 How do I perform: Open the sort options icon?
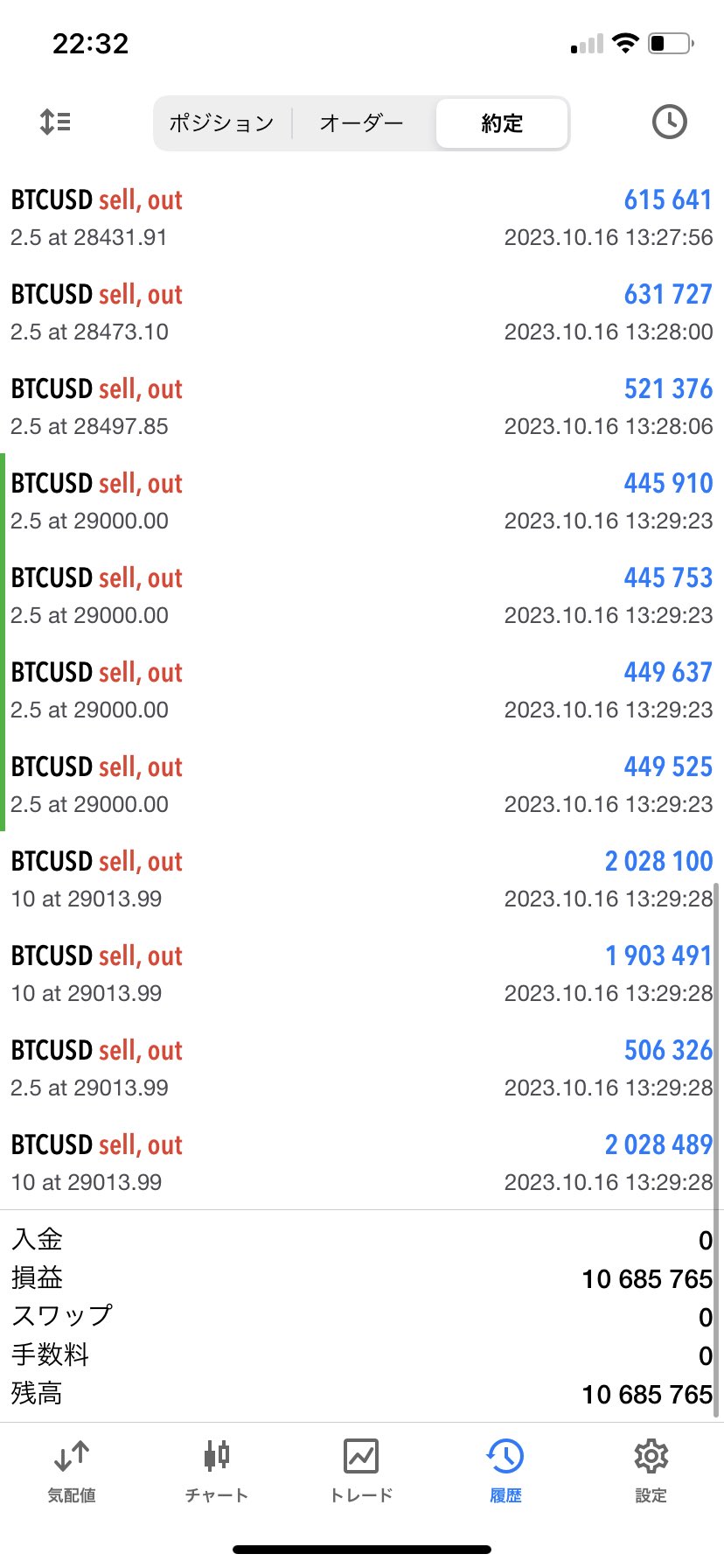click(55, 122)
